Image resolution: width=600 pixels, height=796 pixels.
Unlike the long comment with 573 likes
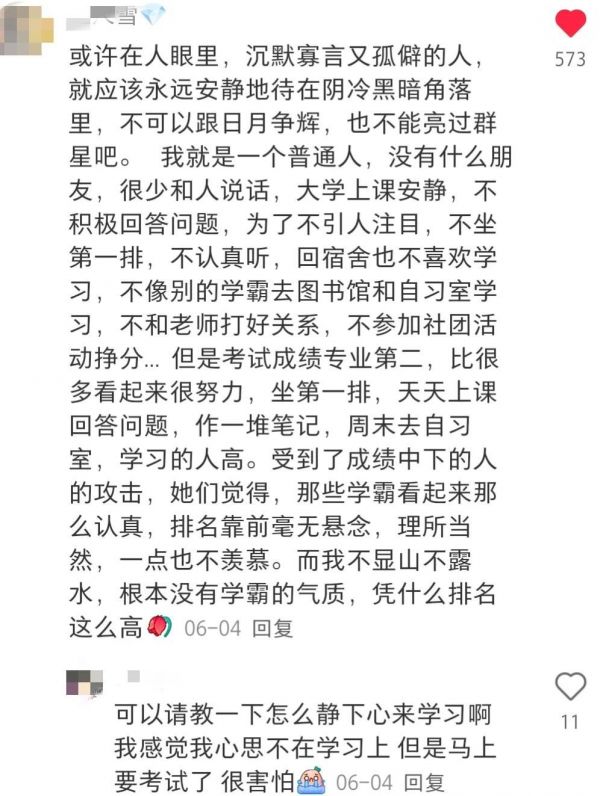point(570,23)
